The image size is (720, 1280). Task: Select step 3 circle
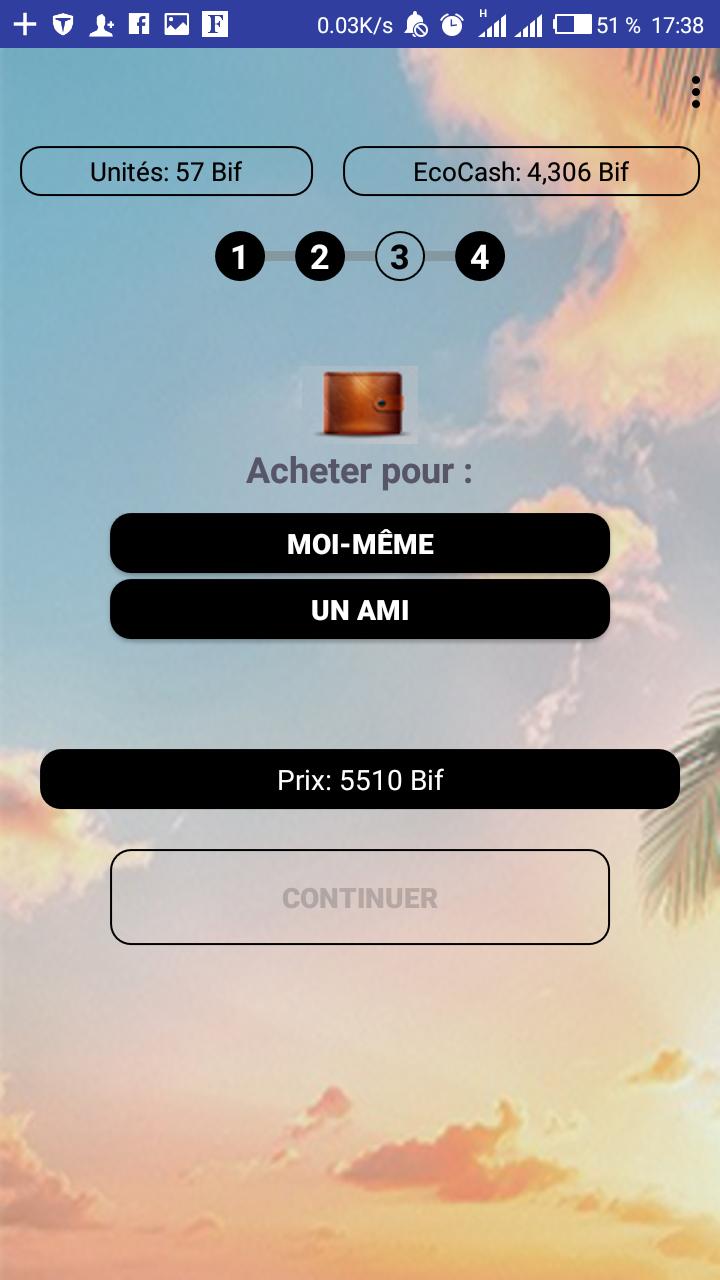point(399,257)
